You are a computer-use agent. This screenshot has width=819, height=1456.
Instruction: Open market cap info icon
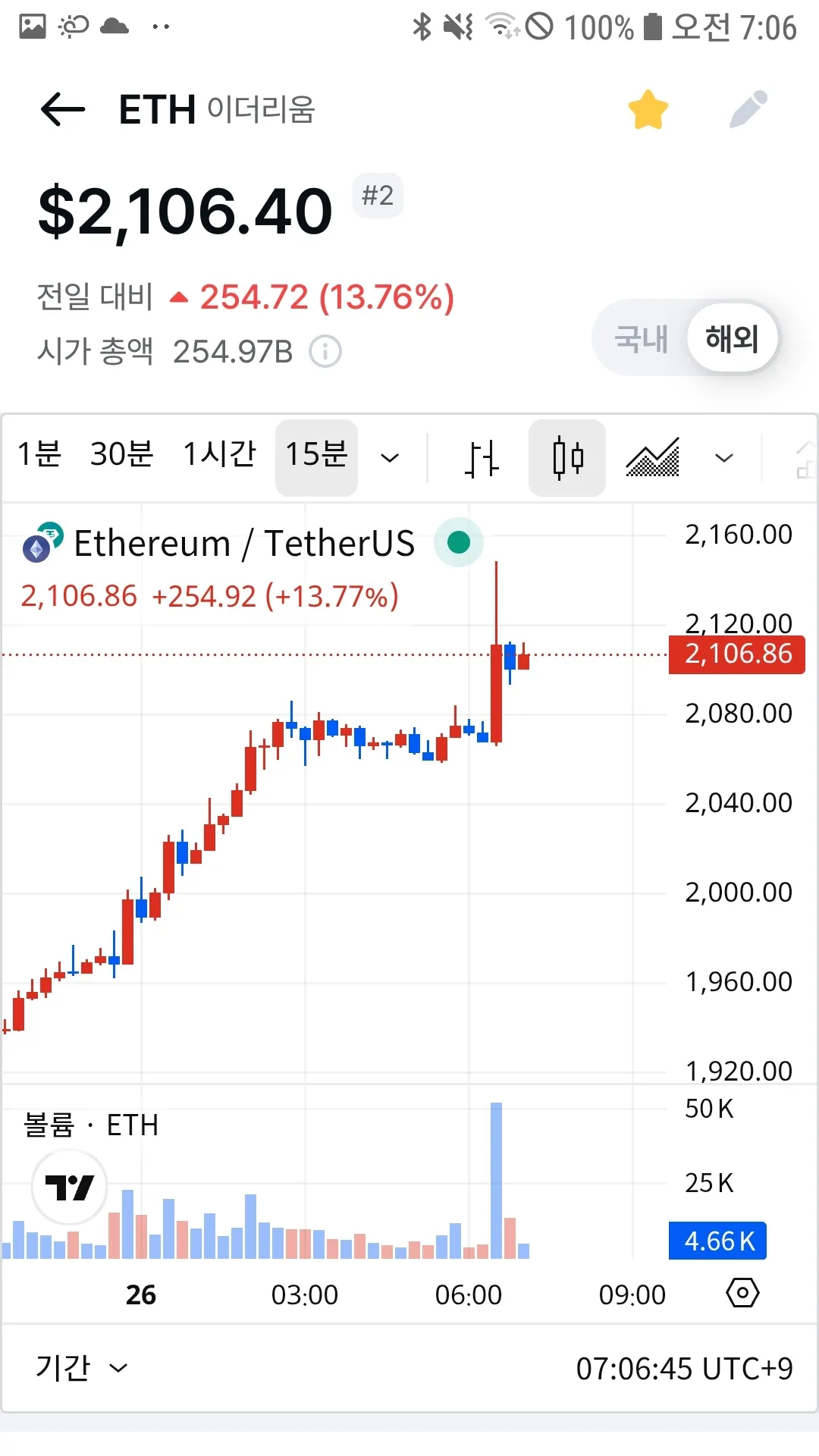[x=325, y=352]
